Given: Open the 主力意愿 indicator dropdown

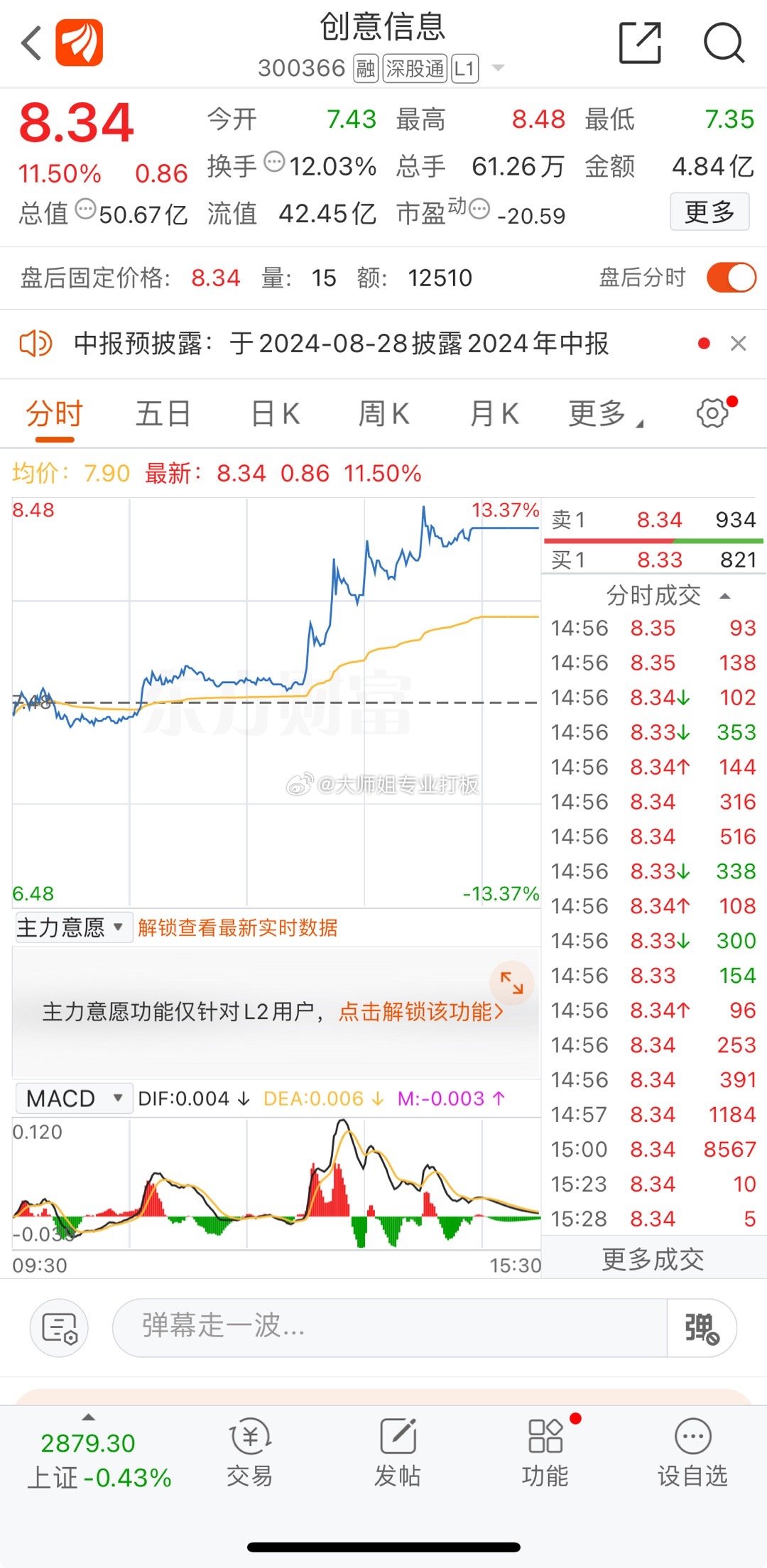Looking at the screenshot, I should [x=71, y=927].
